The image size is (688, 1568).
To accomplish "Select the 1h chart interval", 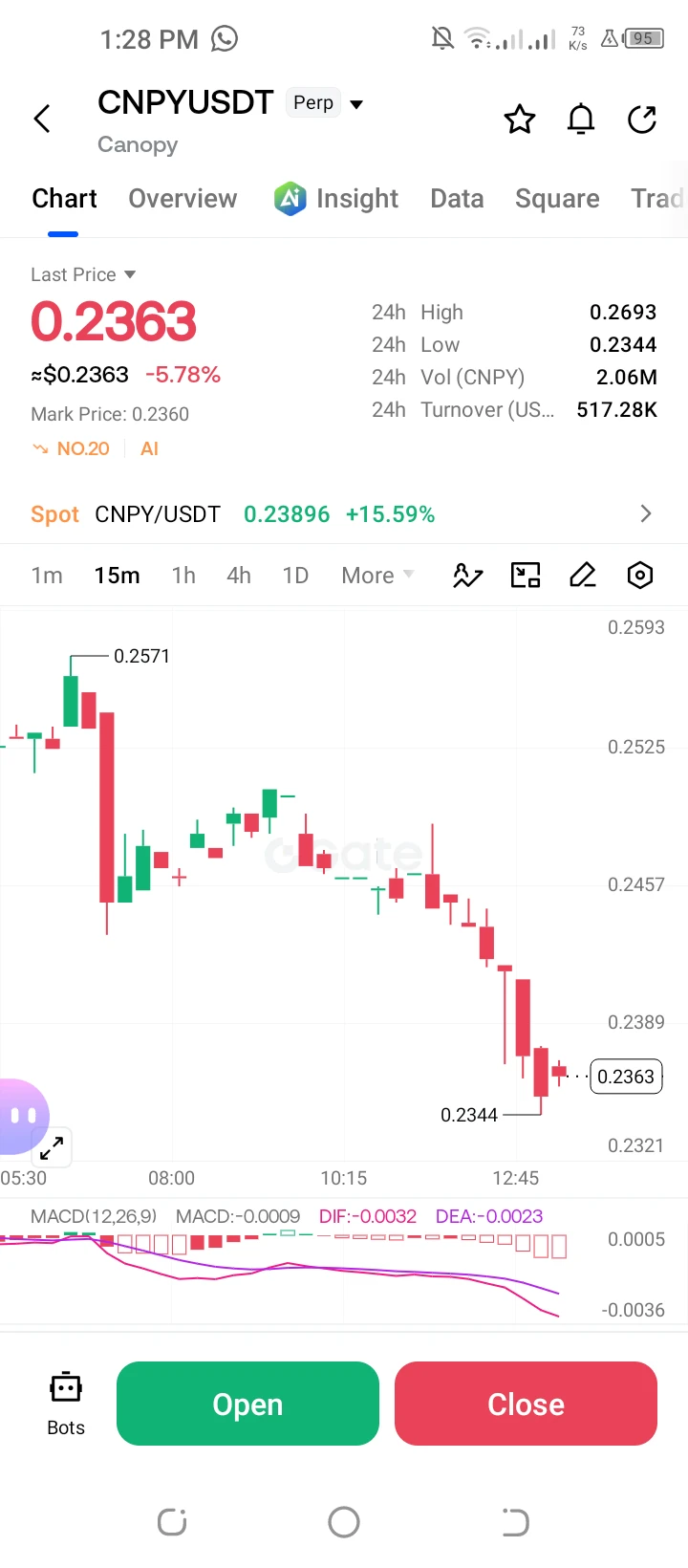I will pos(183,576).
